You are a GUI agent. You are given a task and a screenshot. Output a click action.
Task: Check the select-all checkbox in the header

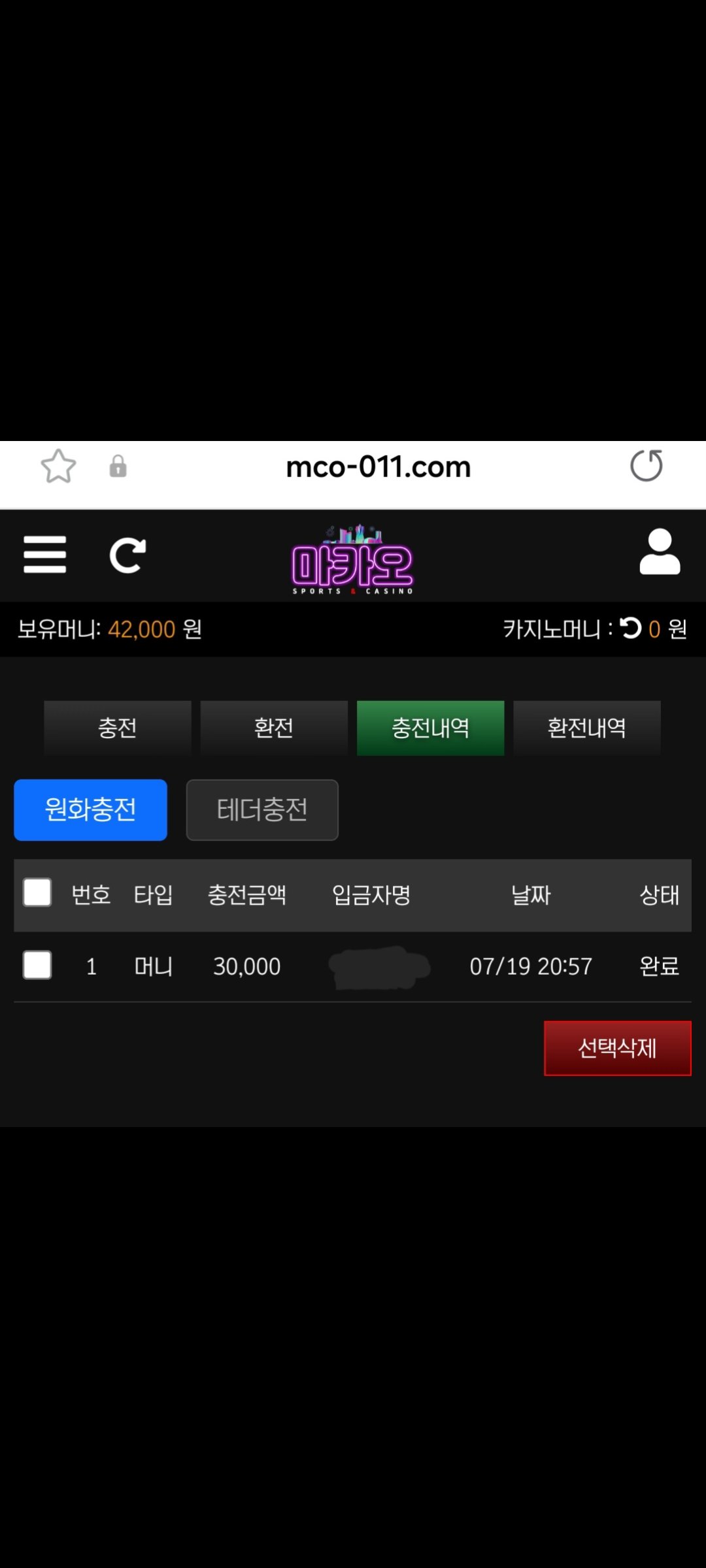point(37,893)
